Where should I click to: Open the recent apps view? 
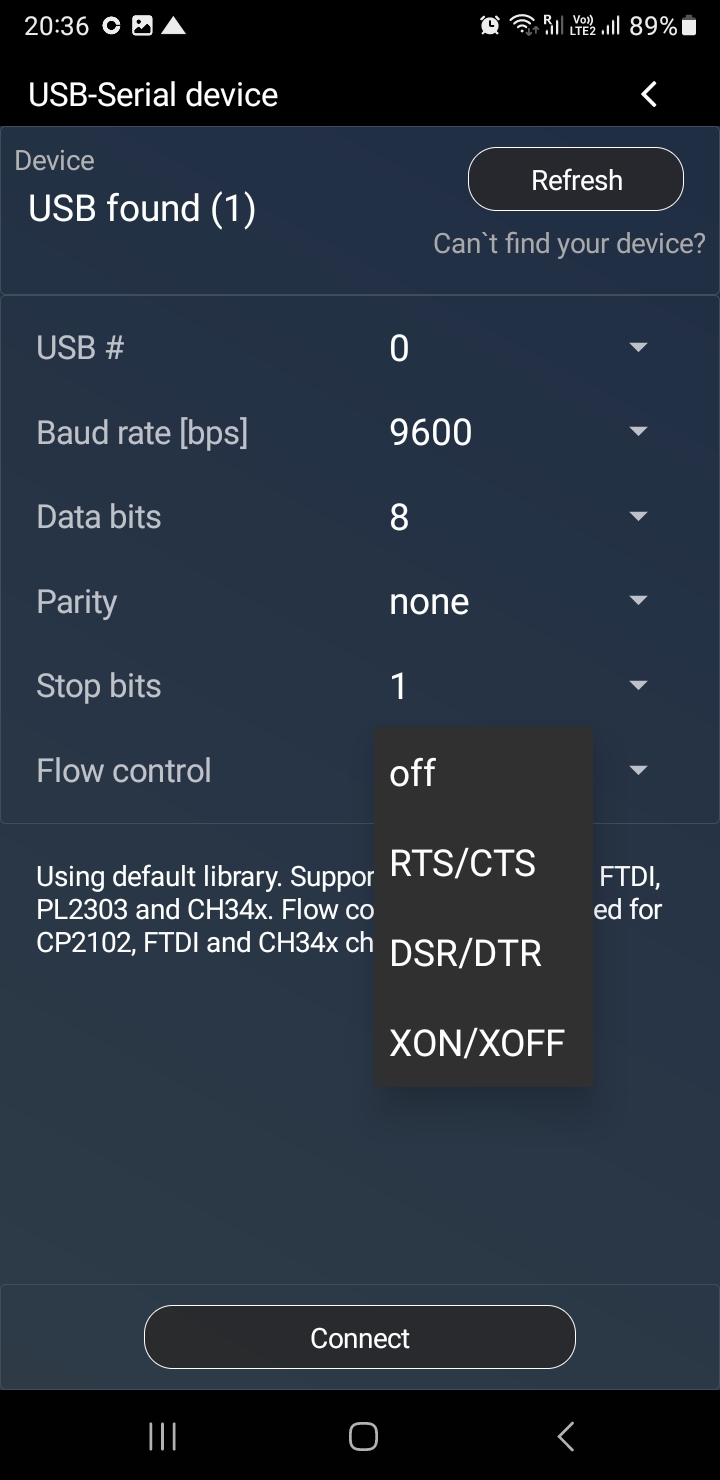tap(162, 1437)
